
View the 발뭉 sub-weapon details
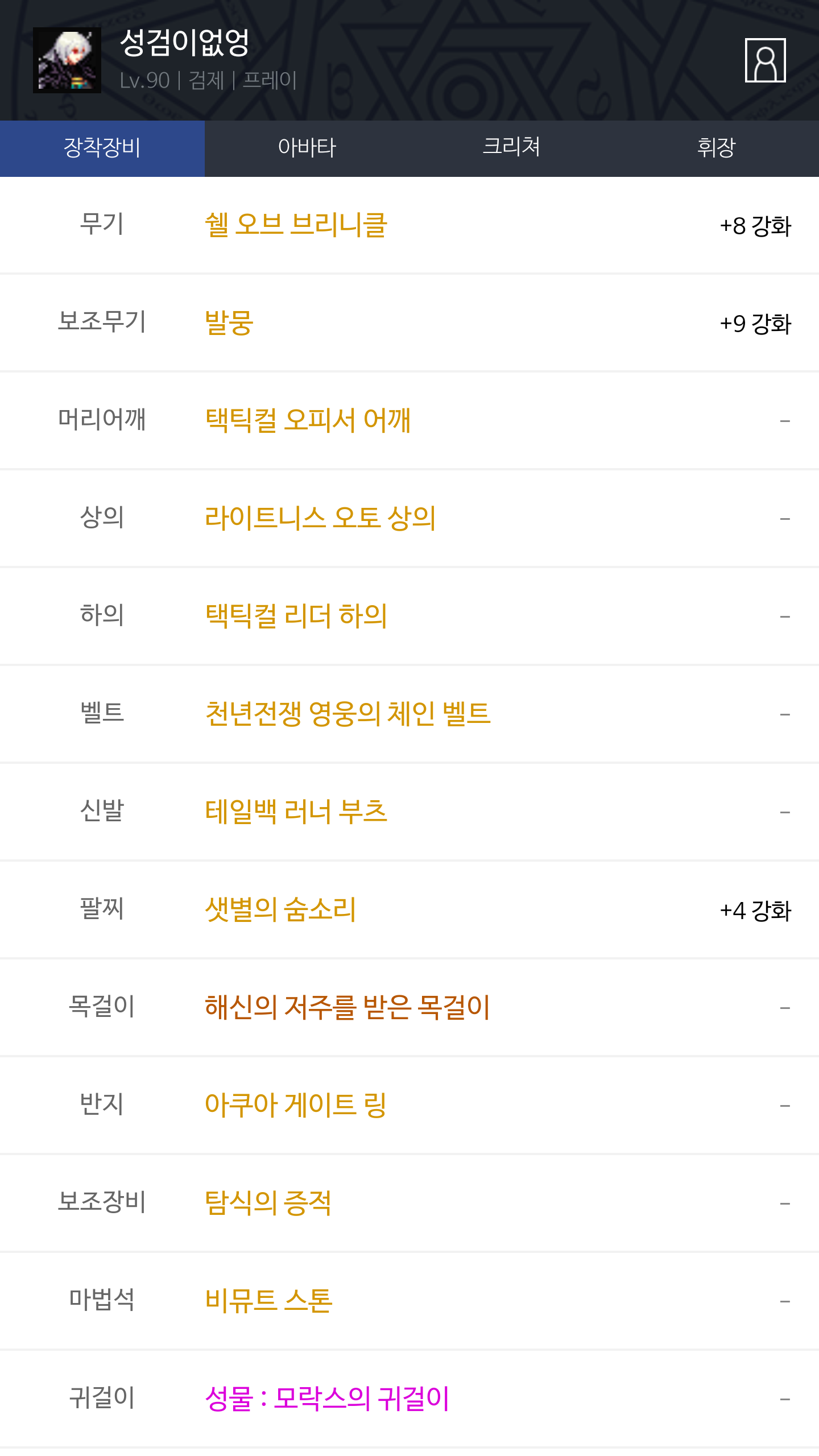[229, 323]
